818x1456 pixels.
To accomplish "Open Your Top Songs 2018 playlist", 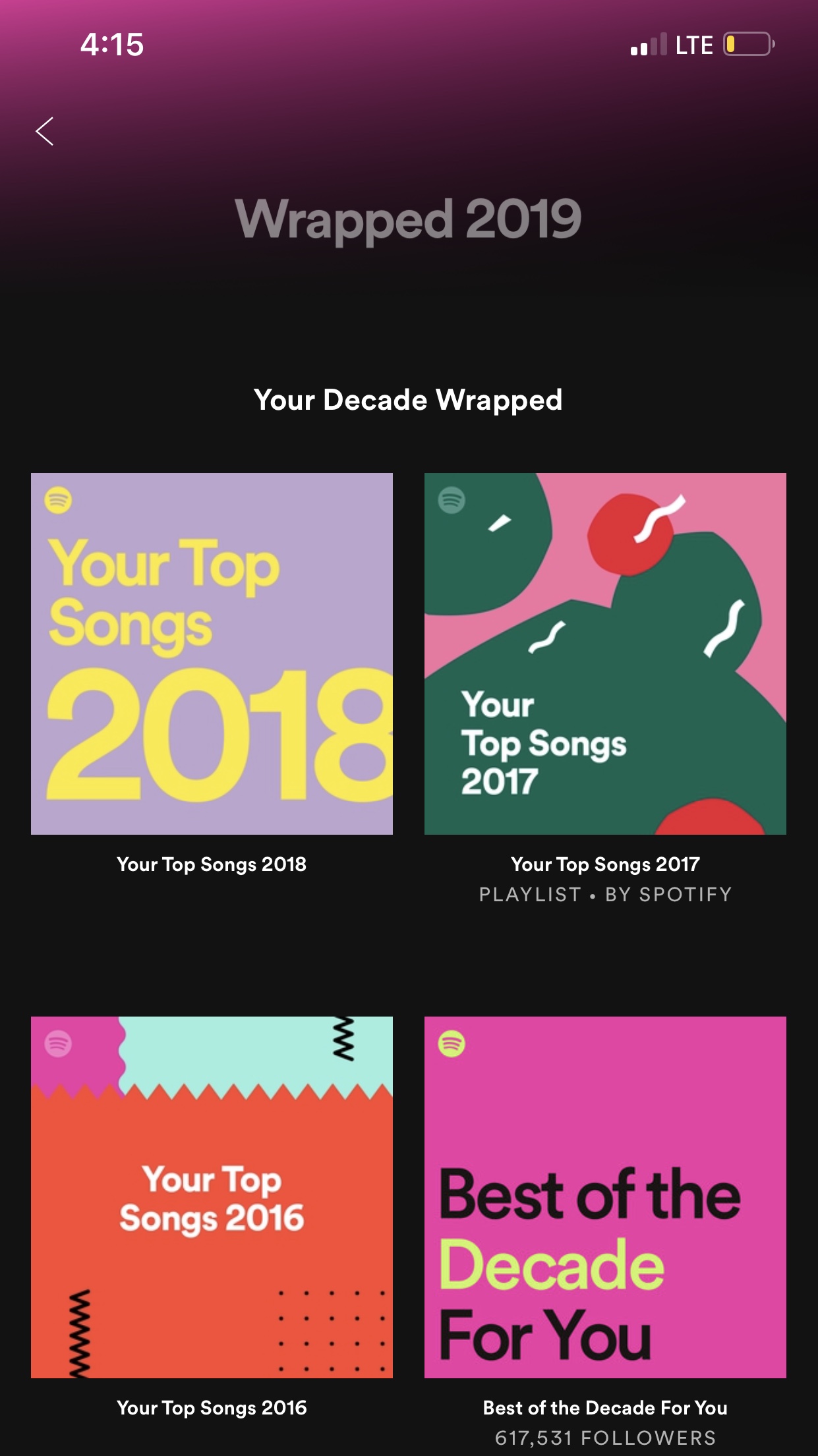I will (x=212, y=654).
